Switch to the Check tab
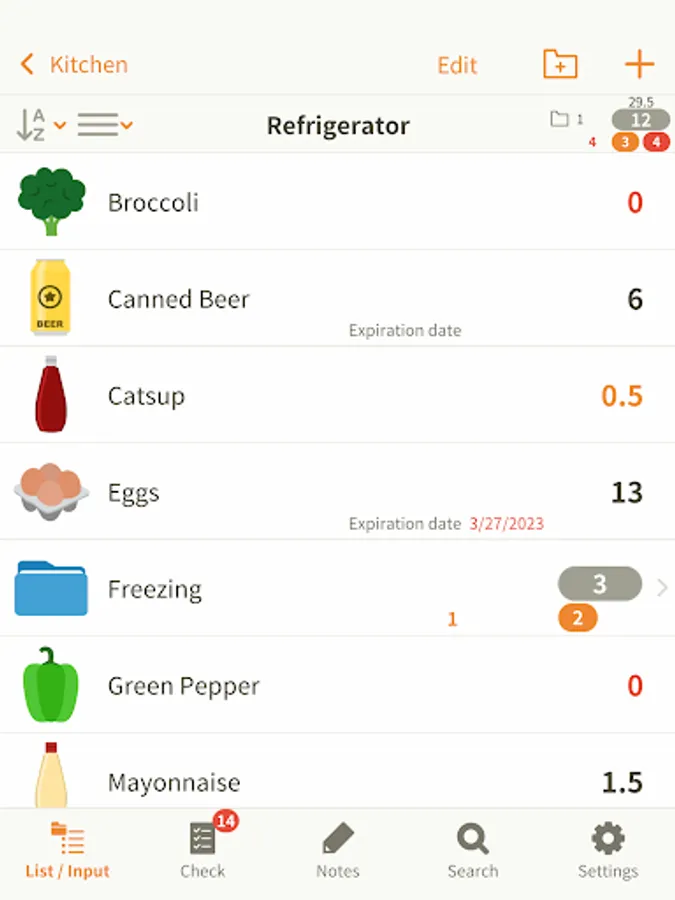 pyautogui.click(x=203, y=852)
